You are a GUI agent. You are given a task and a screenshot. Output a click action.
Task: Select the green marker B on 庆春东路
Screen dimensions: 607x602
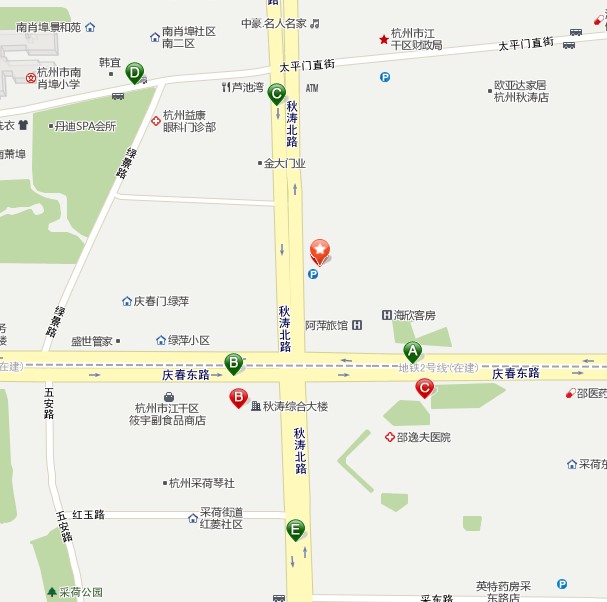(234, 362)
